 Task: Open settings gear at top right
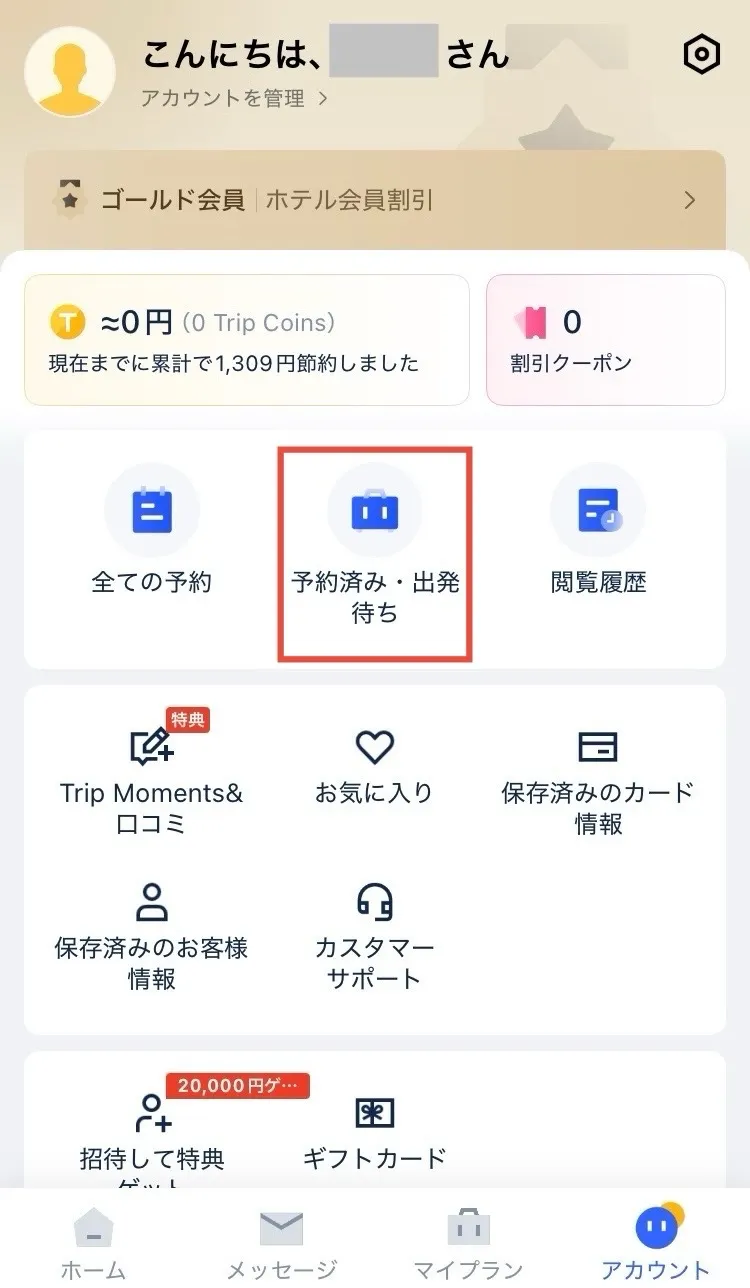[701, 55]
